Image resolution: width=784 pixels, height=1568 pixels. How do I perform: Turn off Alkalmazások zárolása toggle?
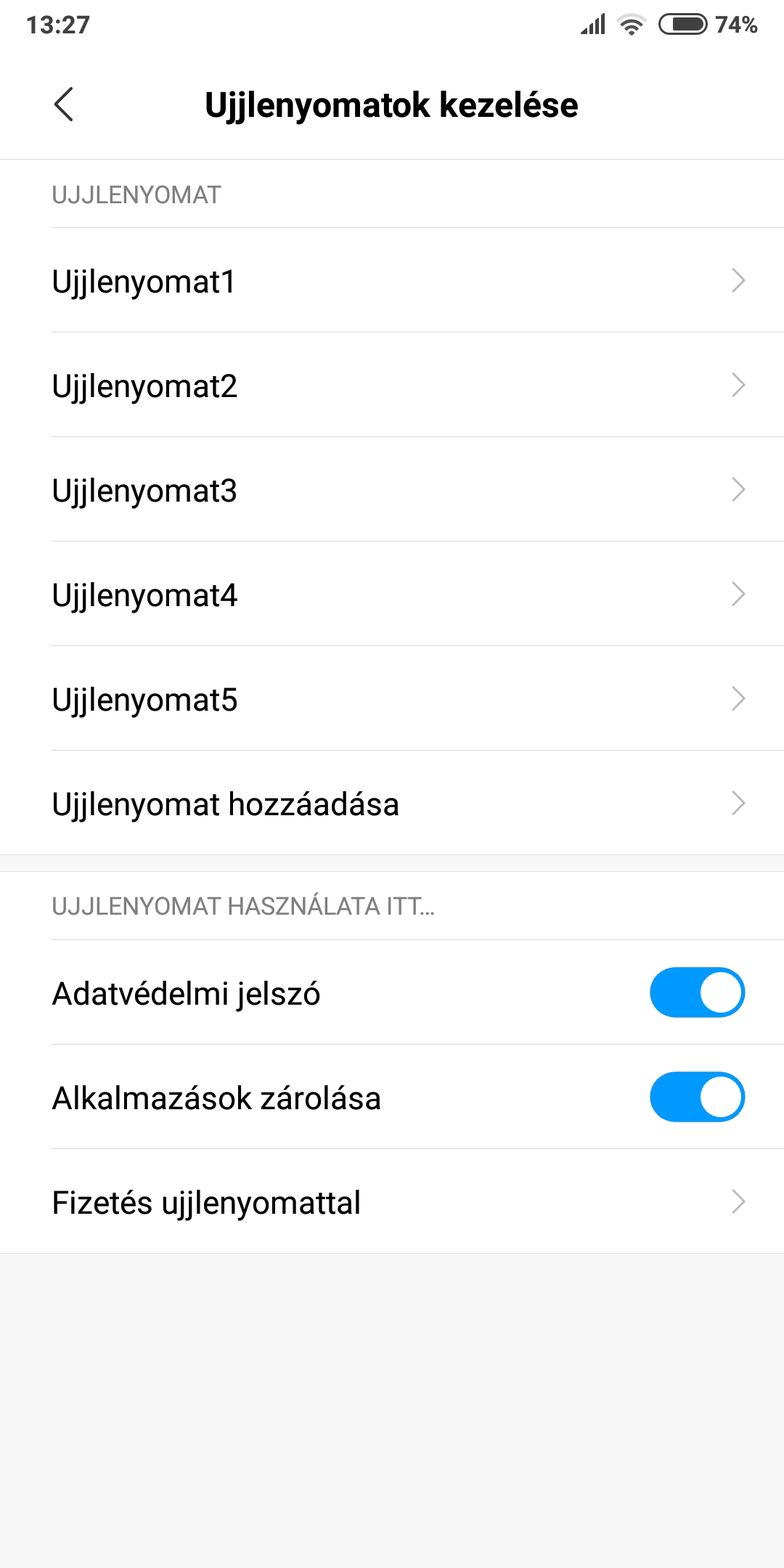click(697, 1097)
